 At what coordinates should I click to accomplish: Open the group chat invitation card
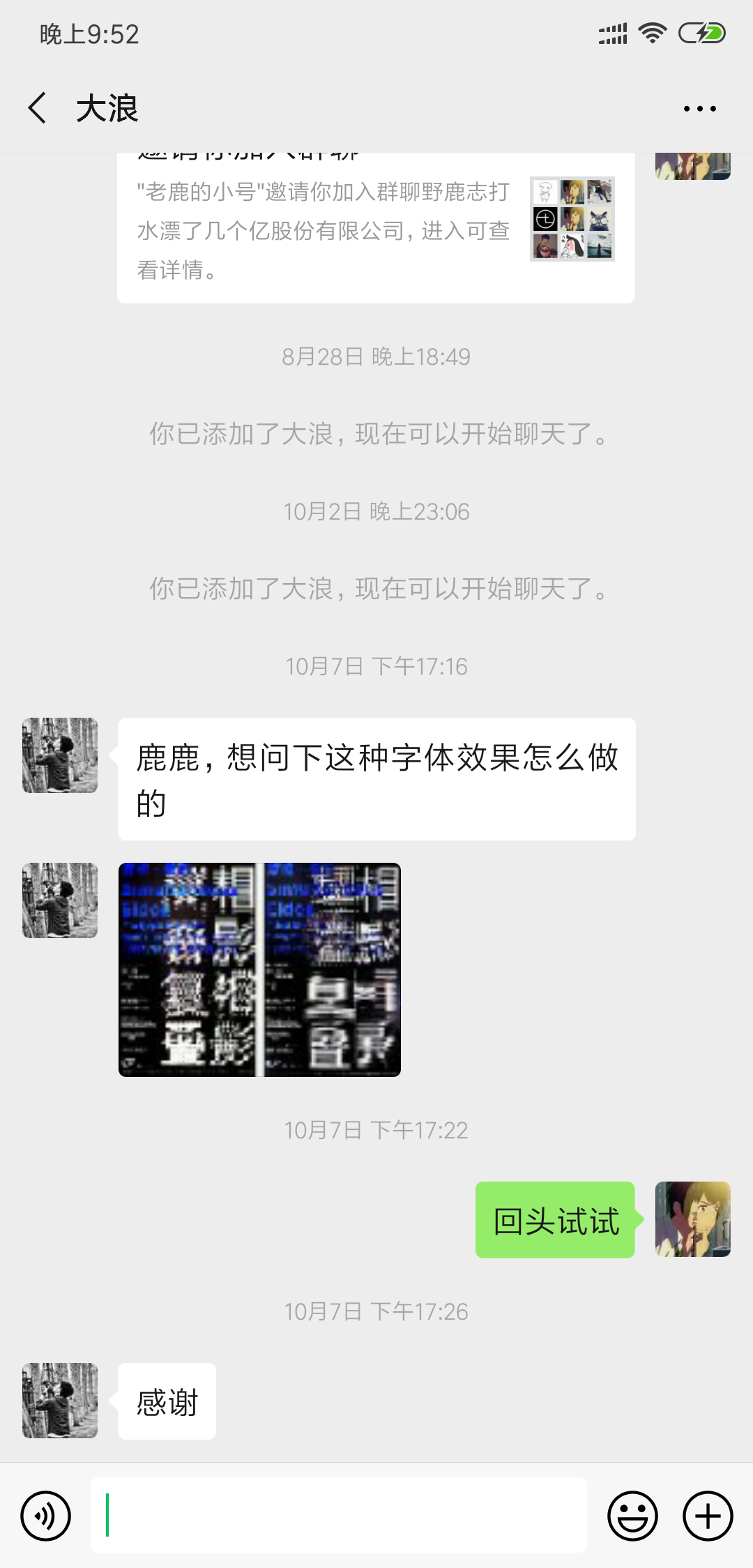point(375,227)
